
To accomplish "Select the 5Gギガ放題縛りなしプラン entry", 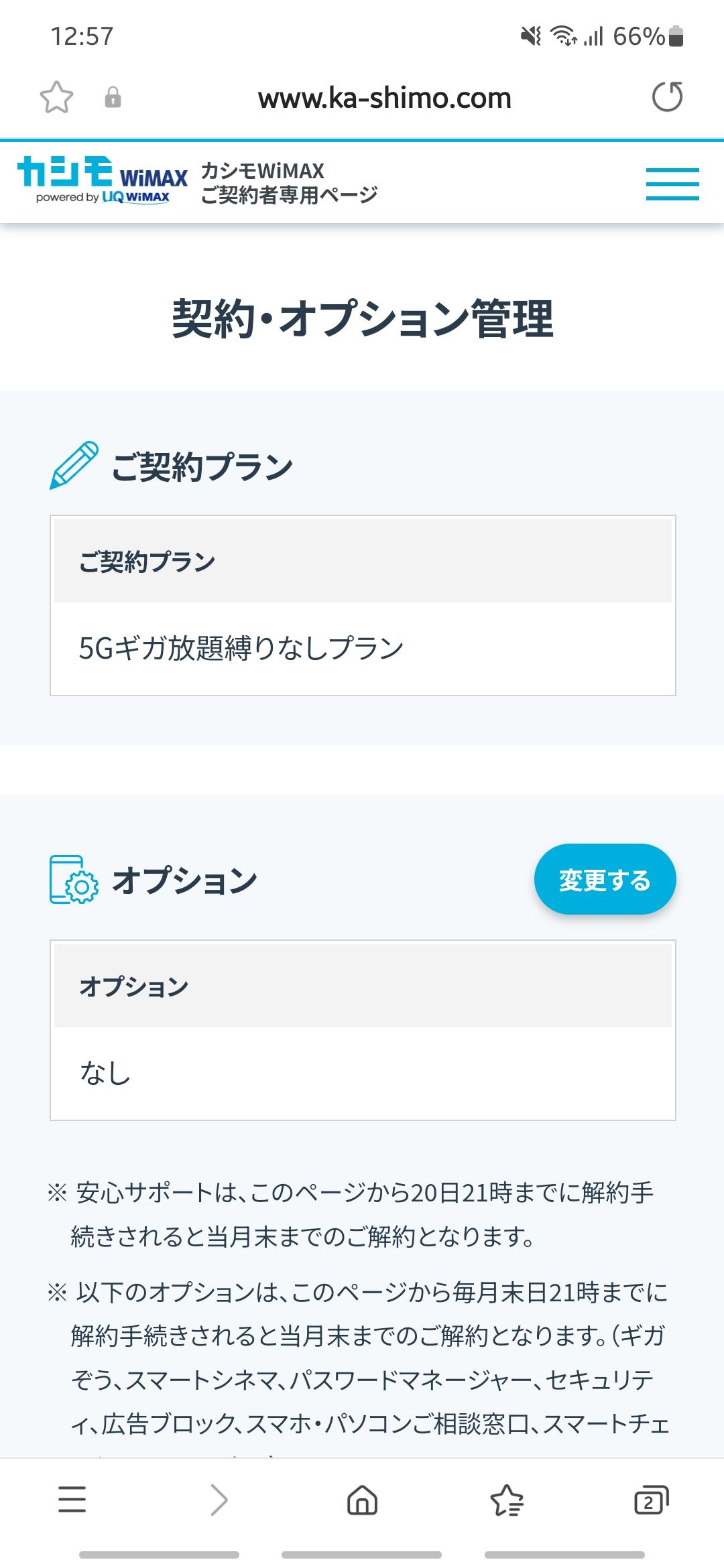I will pos(239,645).
